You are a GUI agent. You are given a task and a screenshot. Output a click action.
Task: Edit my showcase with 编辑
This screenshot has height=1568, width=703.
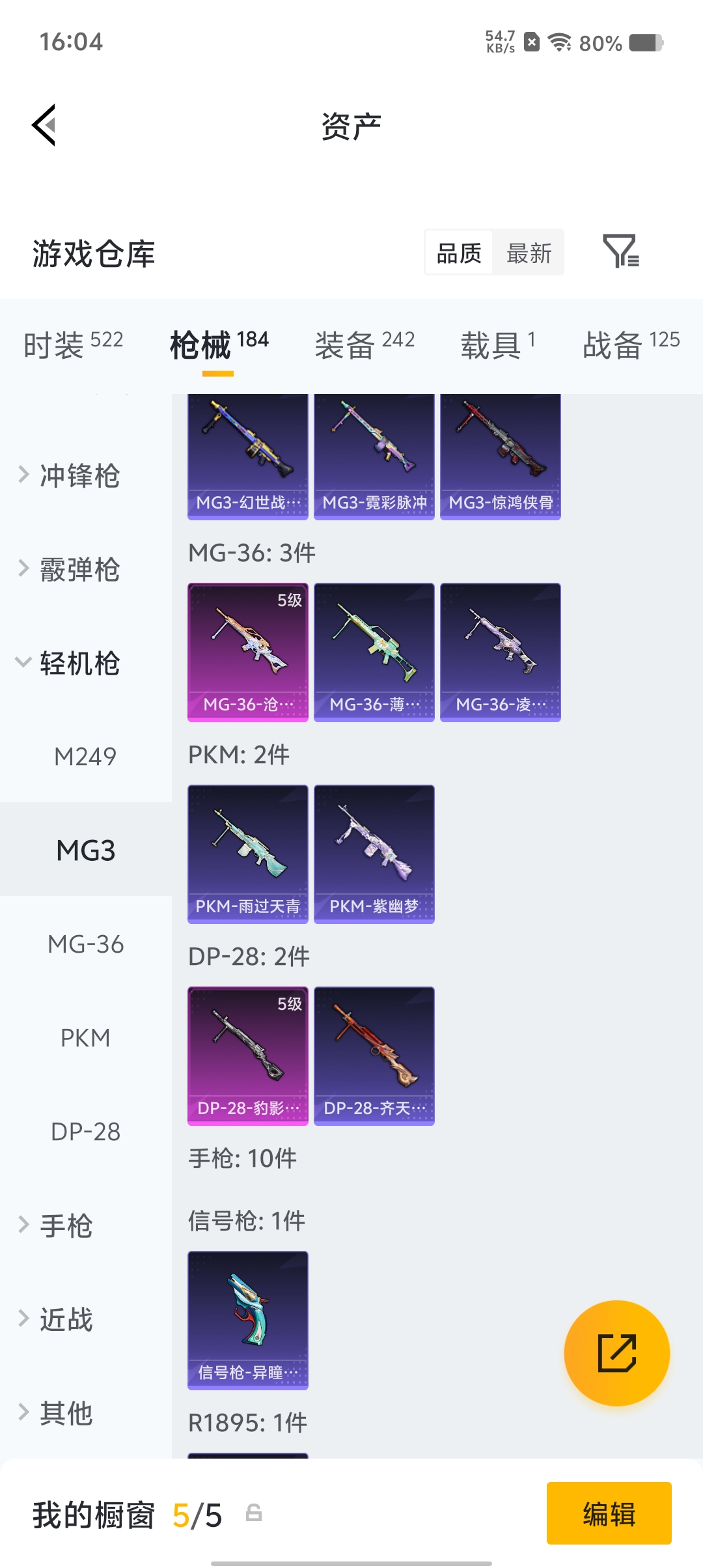pyautogui.click(x=609, y=1513)
